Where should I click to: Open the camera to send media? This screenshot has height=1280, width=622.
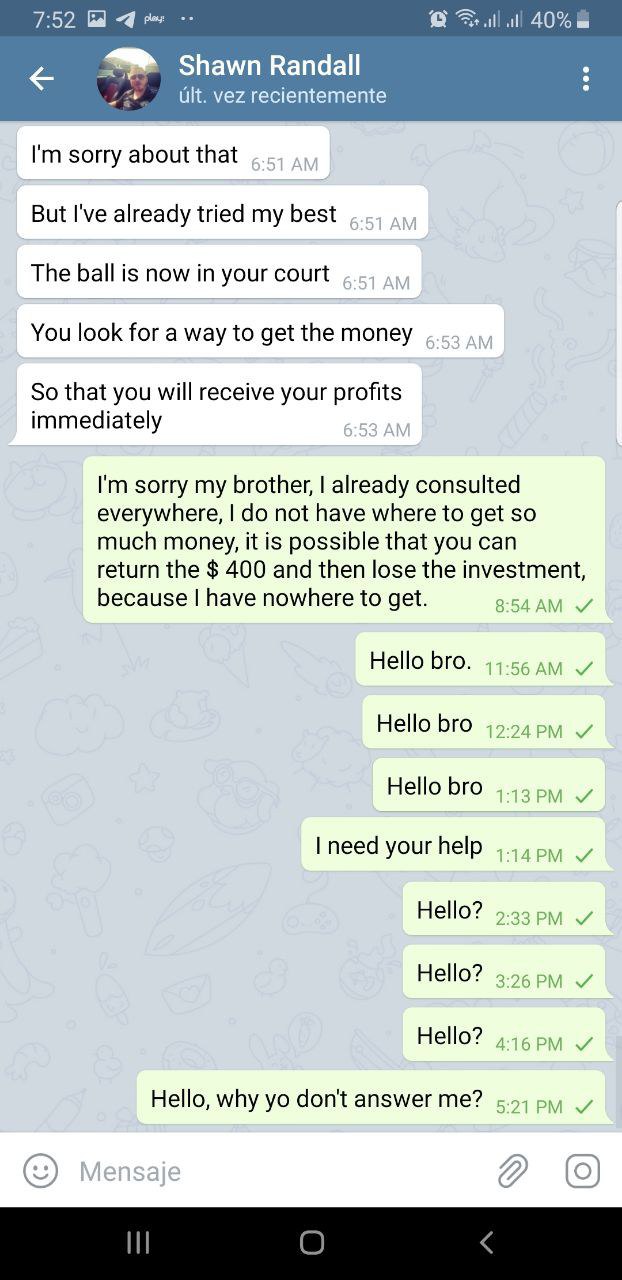point(582,1170)
